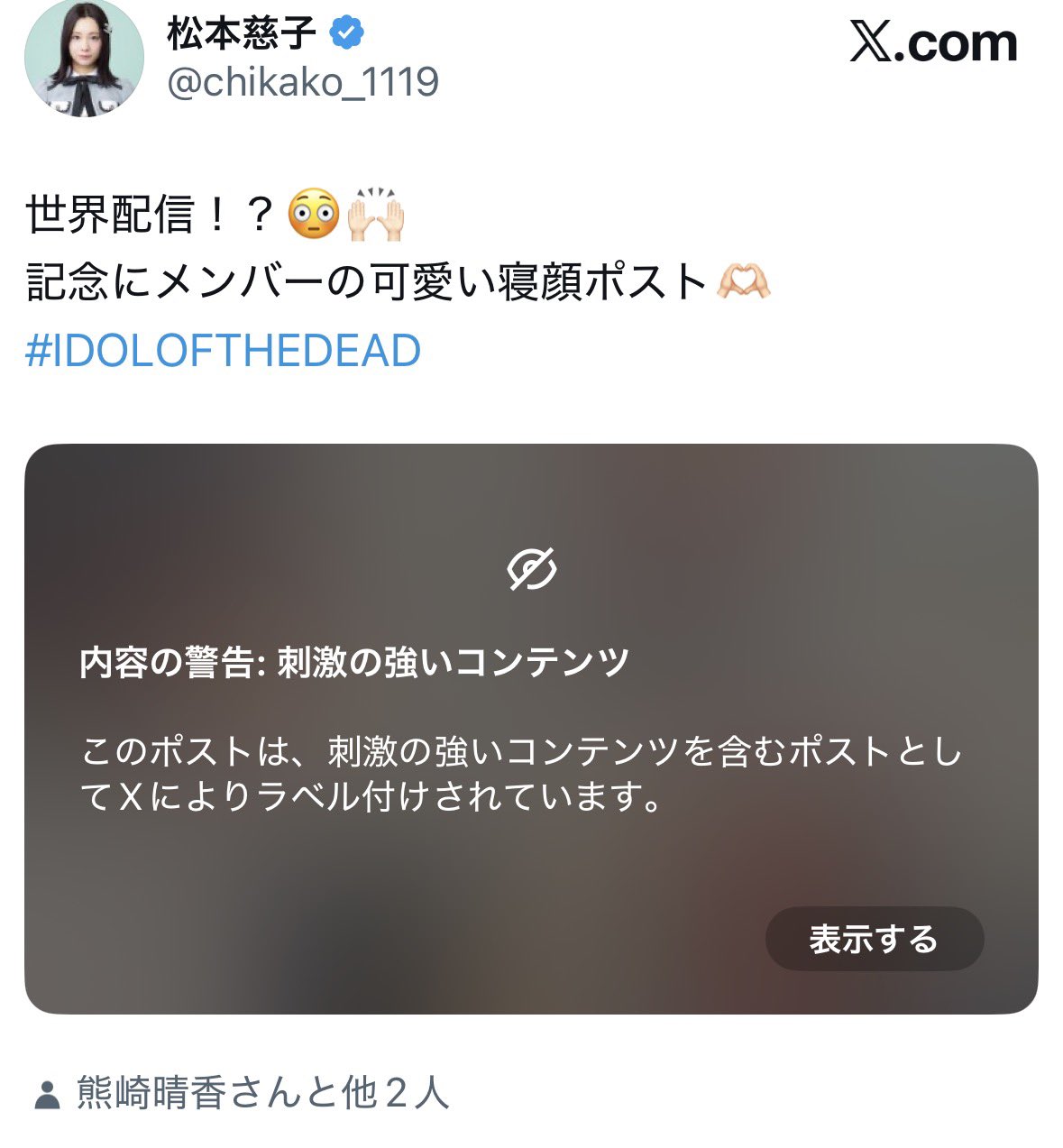1063x1148 pixels.
Task: See tagged people 熊崎晴香さんと他2人
Action: pyautogui.click(x=261, y=1093)
